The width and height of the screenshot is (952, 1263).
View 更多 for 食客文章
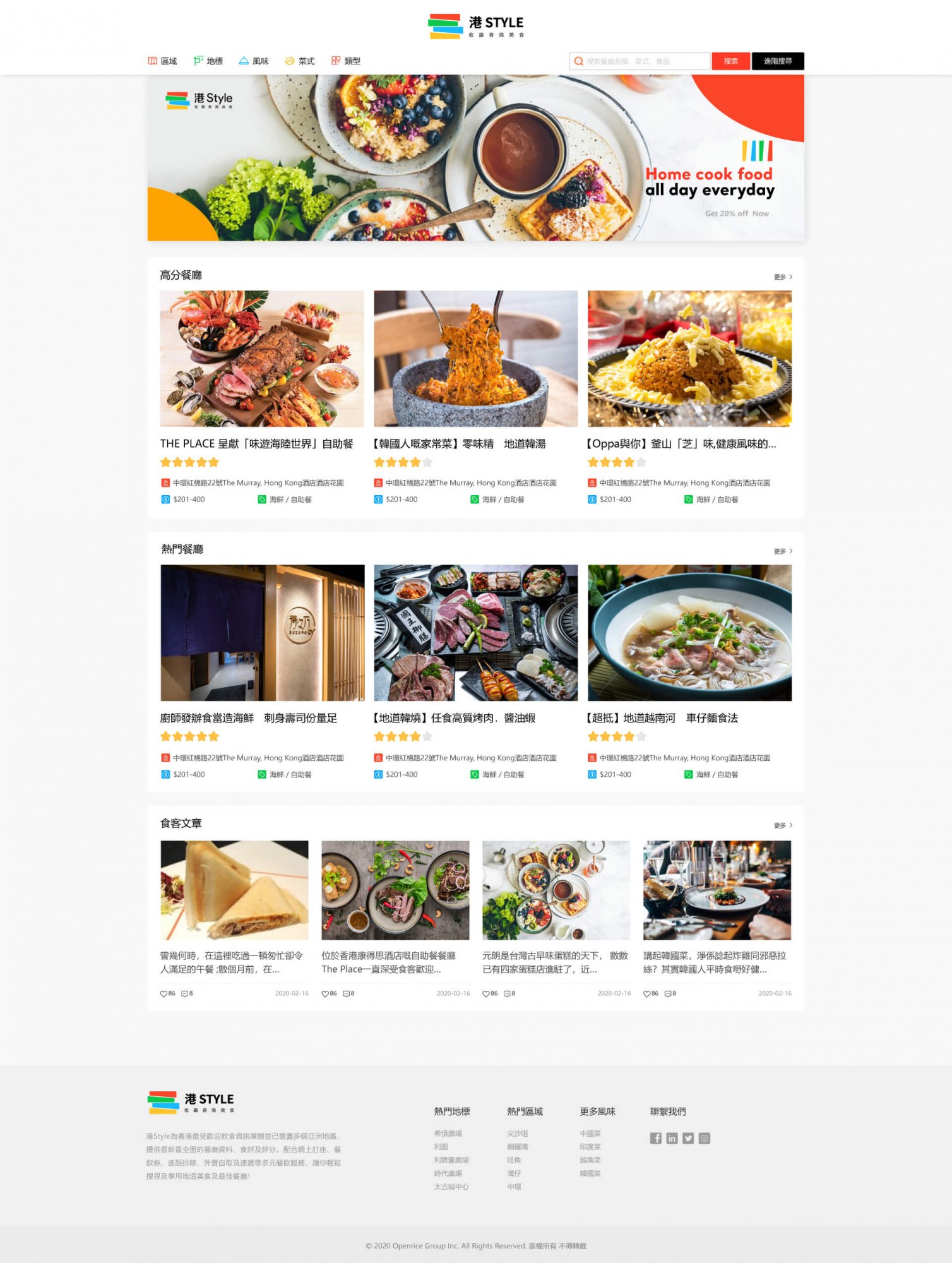click(x=782, y=825)
